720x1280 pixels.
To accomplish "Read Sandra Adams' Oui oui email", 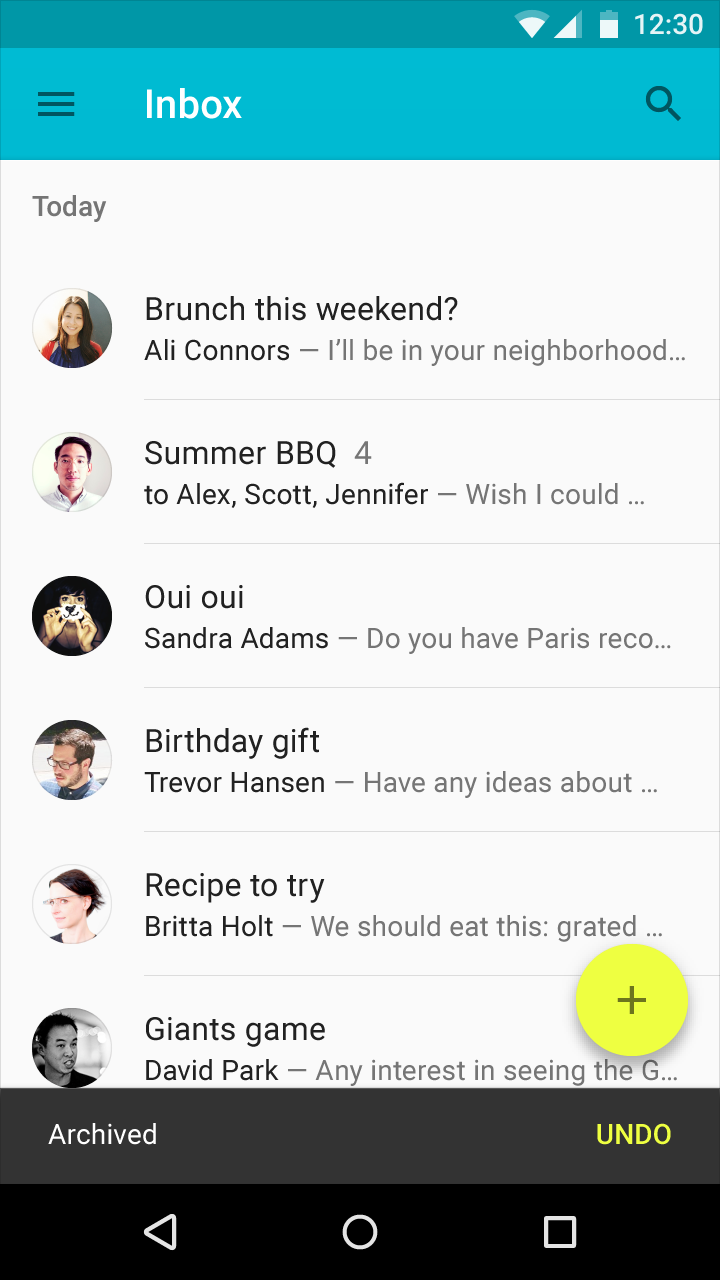I will (400, 617).
